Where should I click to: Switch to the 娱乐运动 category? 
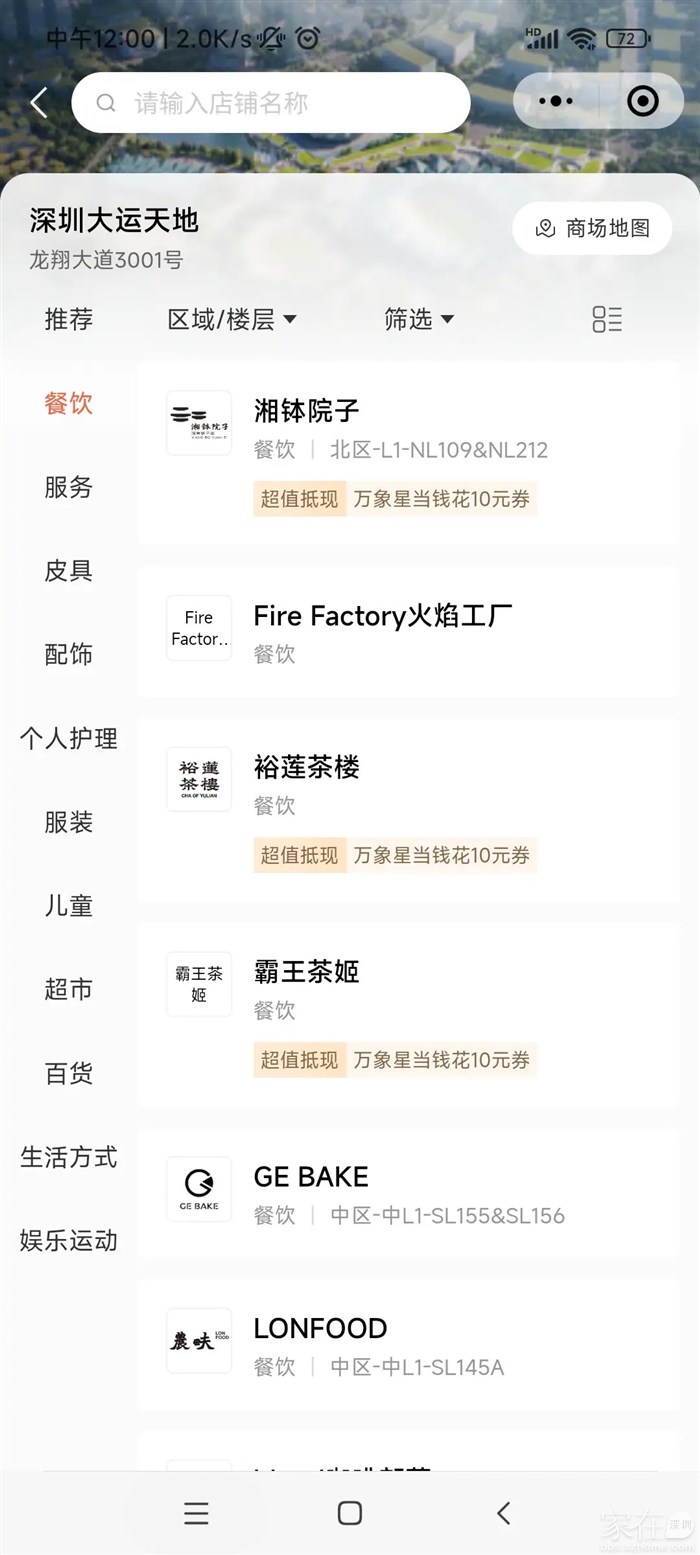(68, 1240)
